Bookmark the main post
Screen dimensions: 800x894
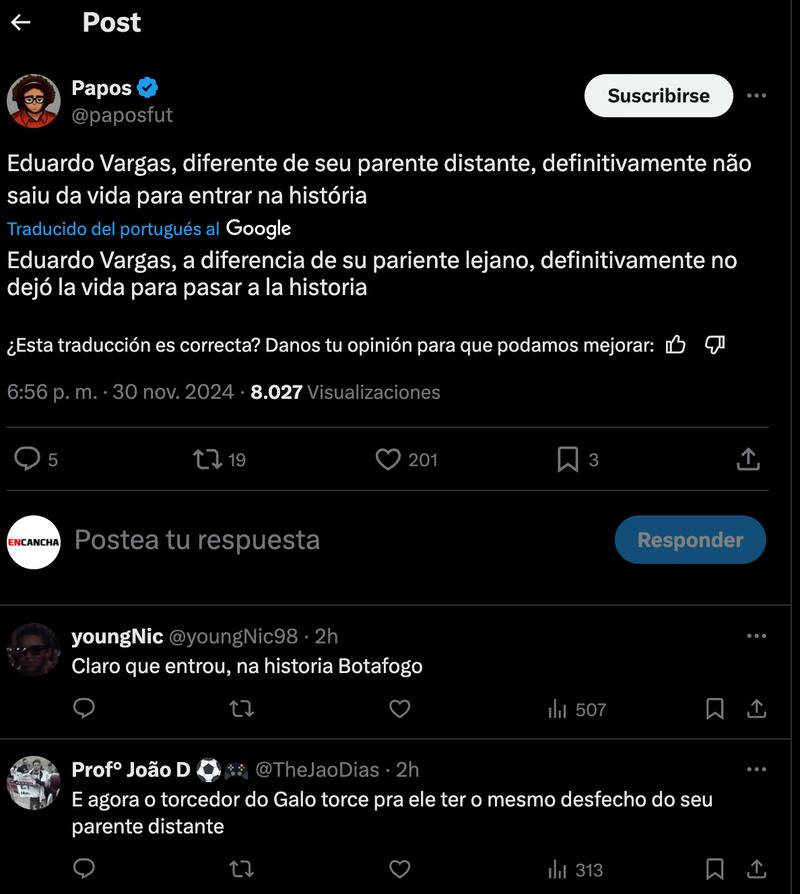tap(570, 460)
